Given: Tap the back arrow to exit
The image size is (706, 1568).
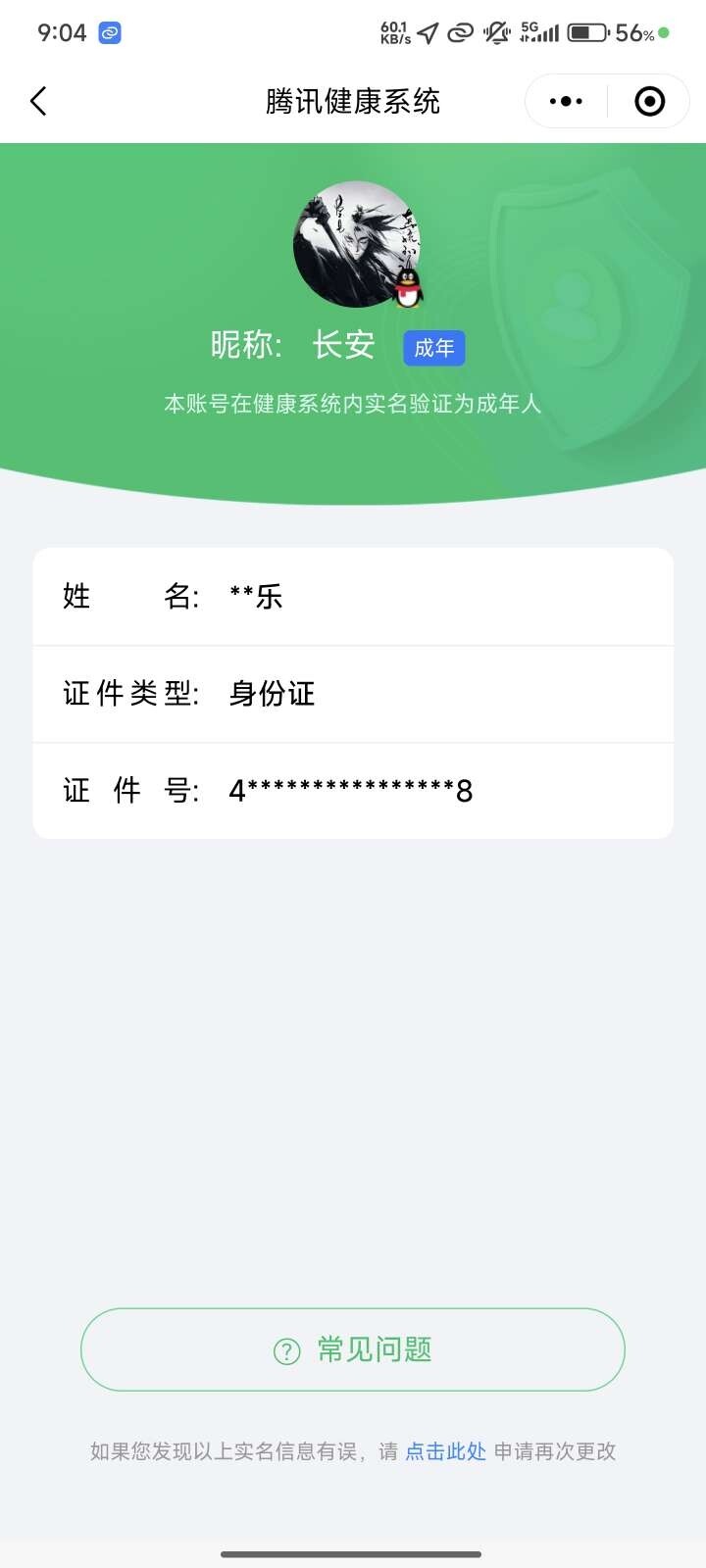Looking at the screenshot, I should [x=38, y=101].
